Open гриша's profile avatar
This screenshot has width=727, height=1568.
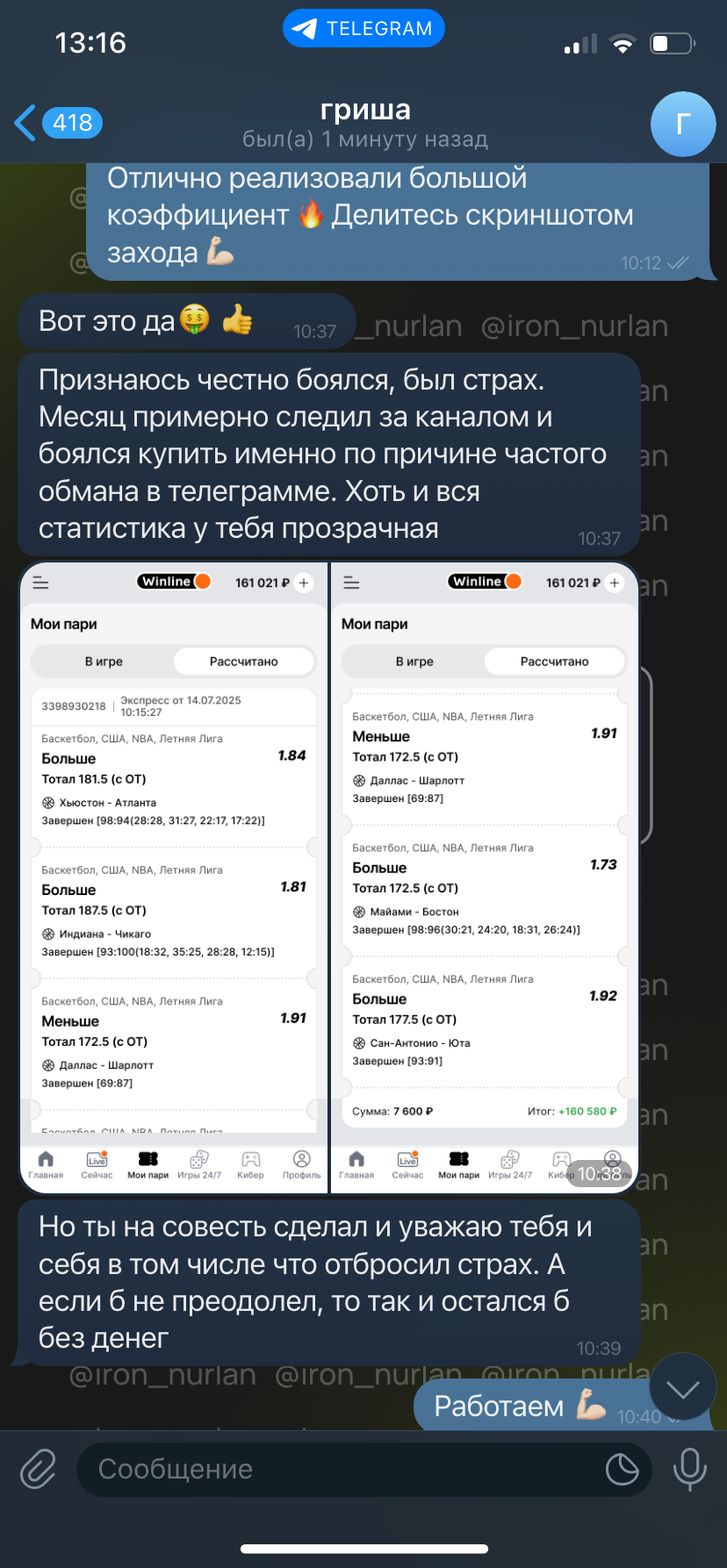pyautogui.click(x=683, y=124)
